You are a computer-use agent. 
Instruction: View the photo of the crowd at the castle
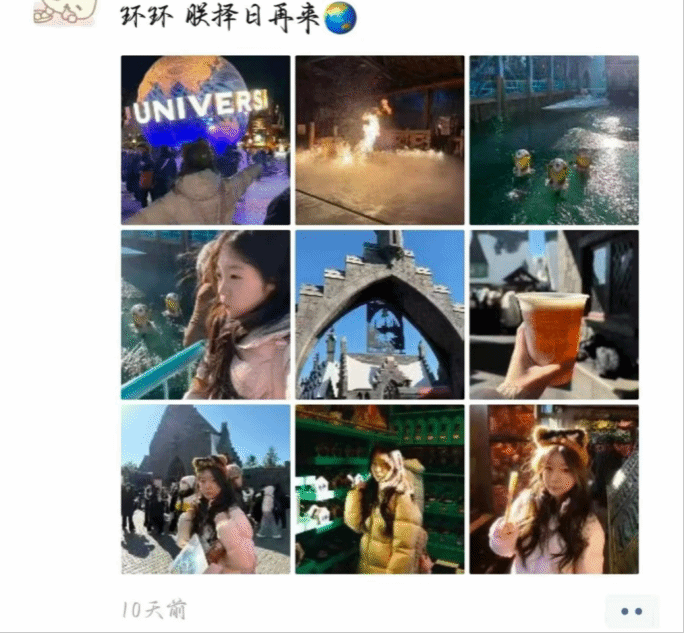click(x=206, y=489)
